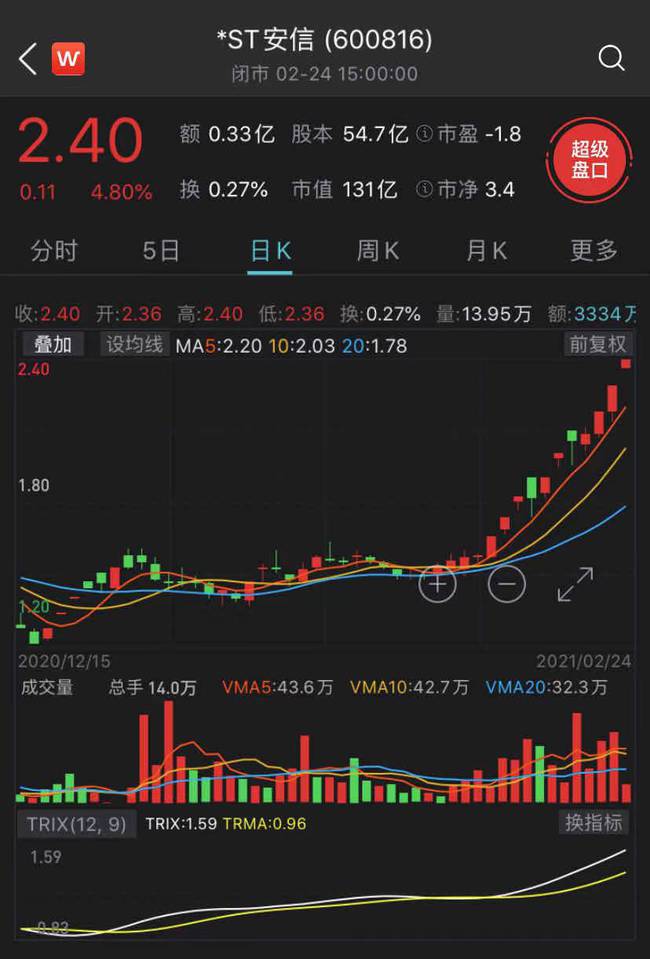Viewport: 650px width, 959px height.
Task: Open the search magnifier icon
Action: coord(611,58)
